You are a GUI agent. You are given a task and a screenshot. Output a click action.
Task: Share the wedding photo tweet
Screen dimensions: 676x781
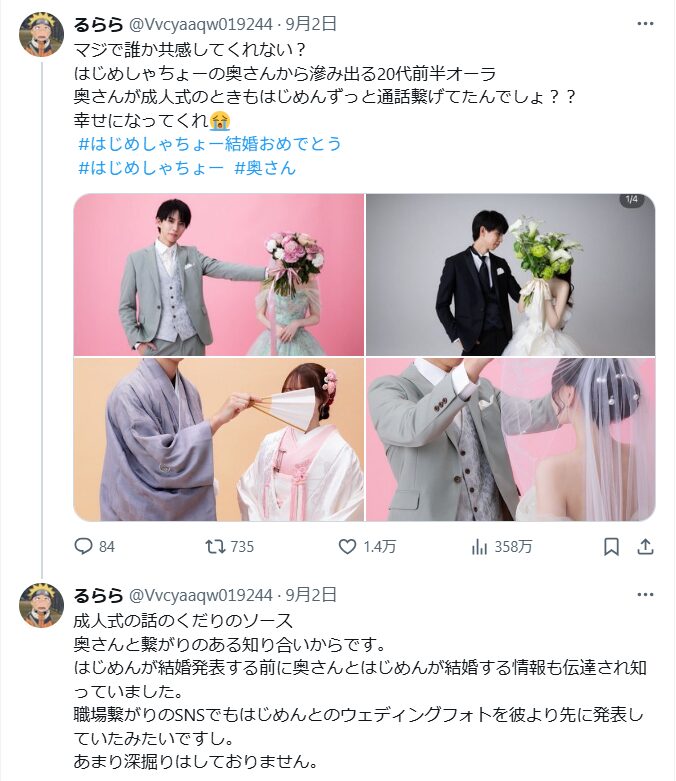pos(646,547)
